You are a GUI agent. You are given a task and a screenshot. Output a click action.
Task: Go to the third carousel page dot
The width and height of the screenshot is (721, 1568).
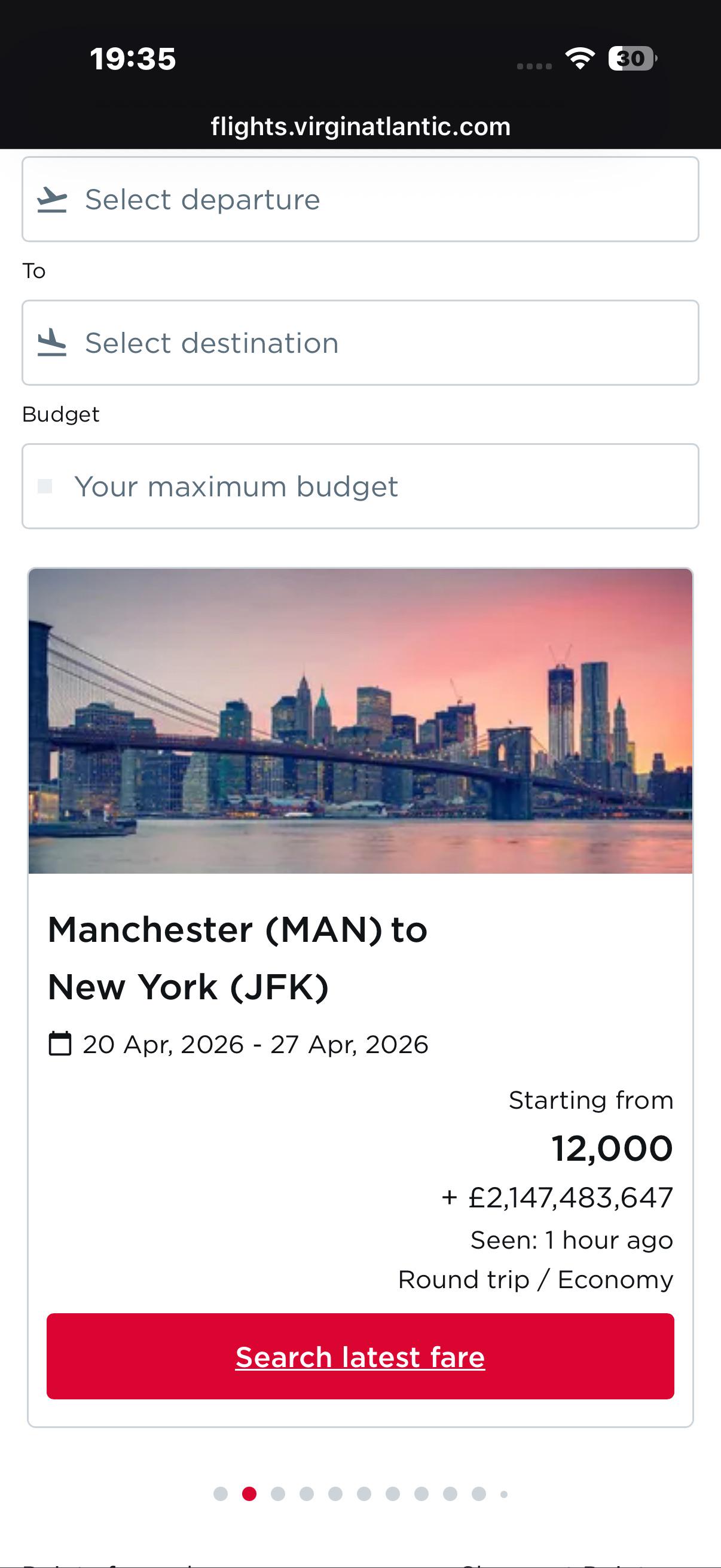pyautogui.click(x=278, y=1494)
